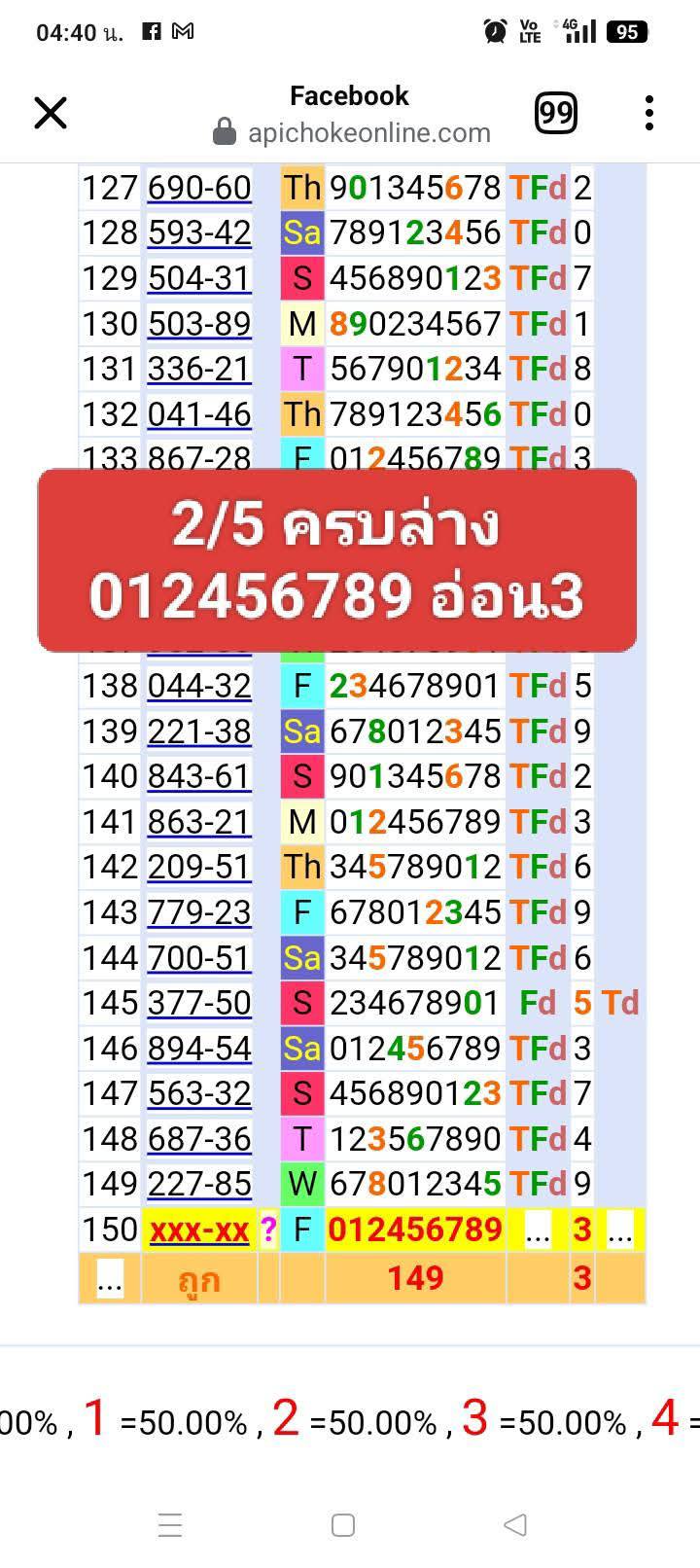Open the 863-21 result link

click(x=199, y=822)
